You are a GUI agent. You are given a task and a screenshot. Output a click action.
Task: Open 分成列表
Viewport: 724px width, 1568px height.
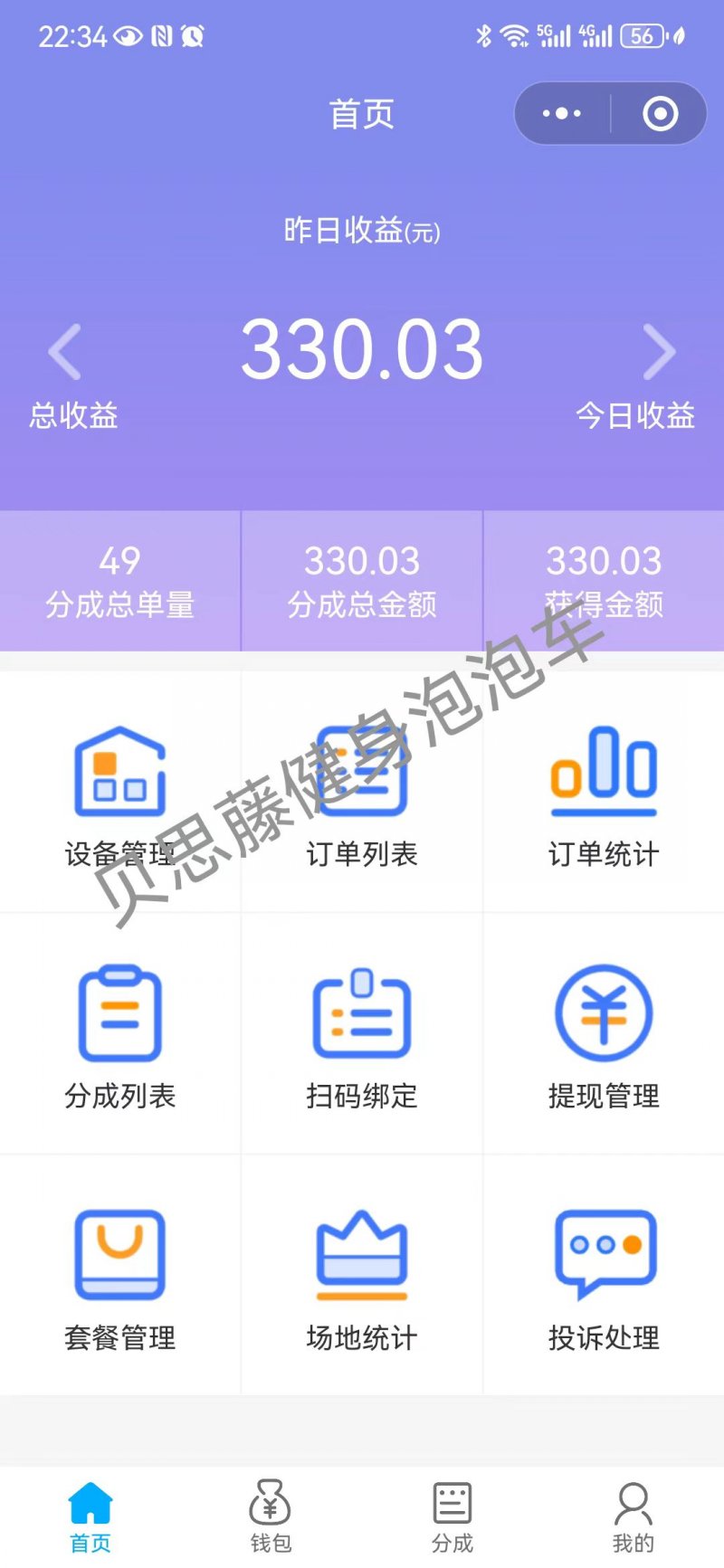coord(120,1035)
